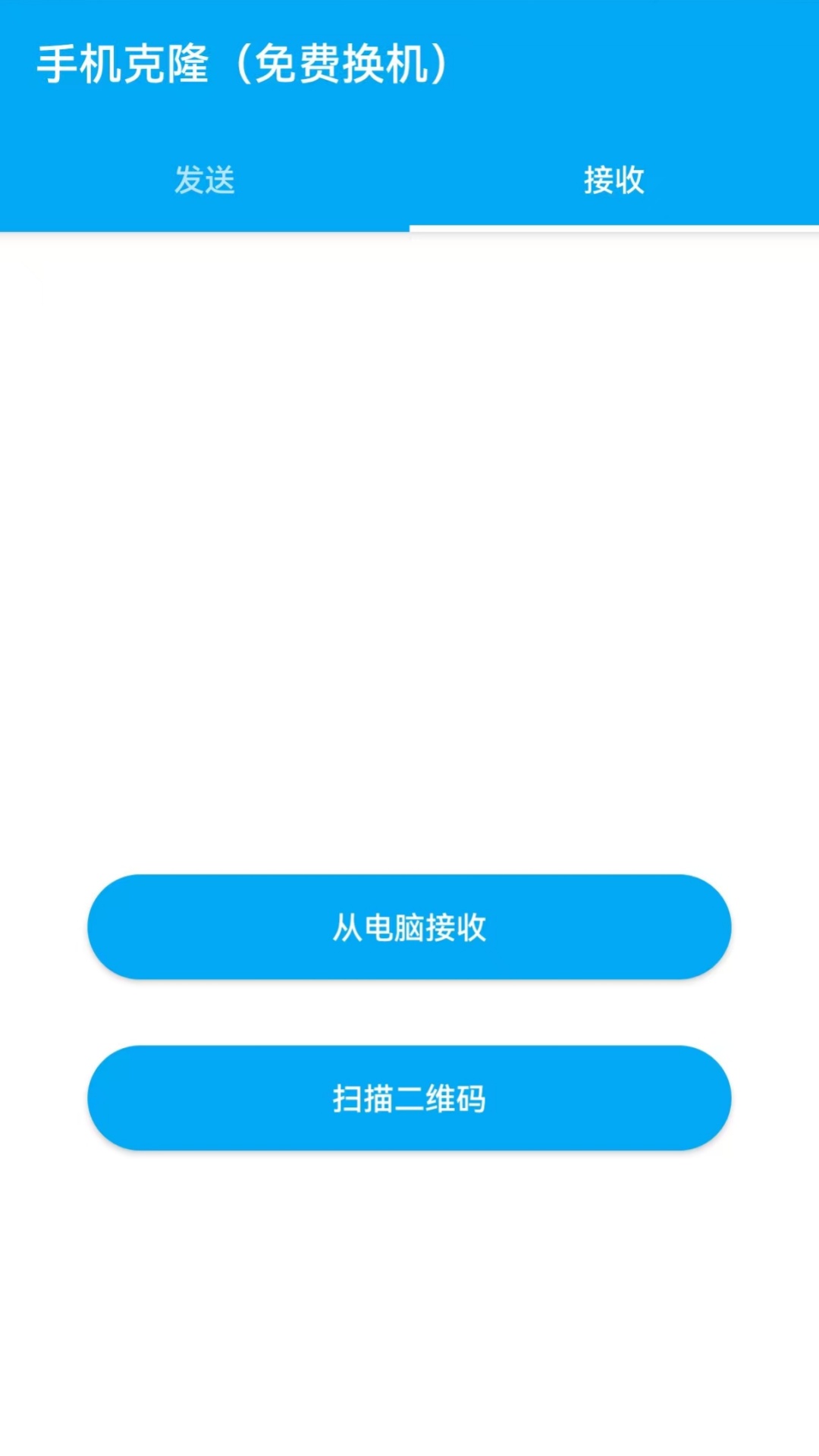The width and height of the screenshot is (819, 1456).
Task: Tap the 从电脑接收 button
Action: click(409, 927)
